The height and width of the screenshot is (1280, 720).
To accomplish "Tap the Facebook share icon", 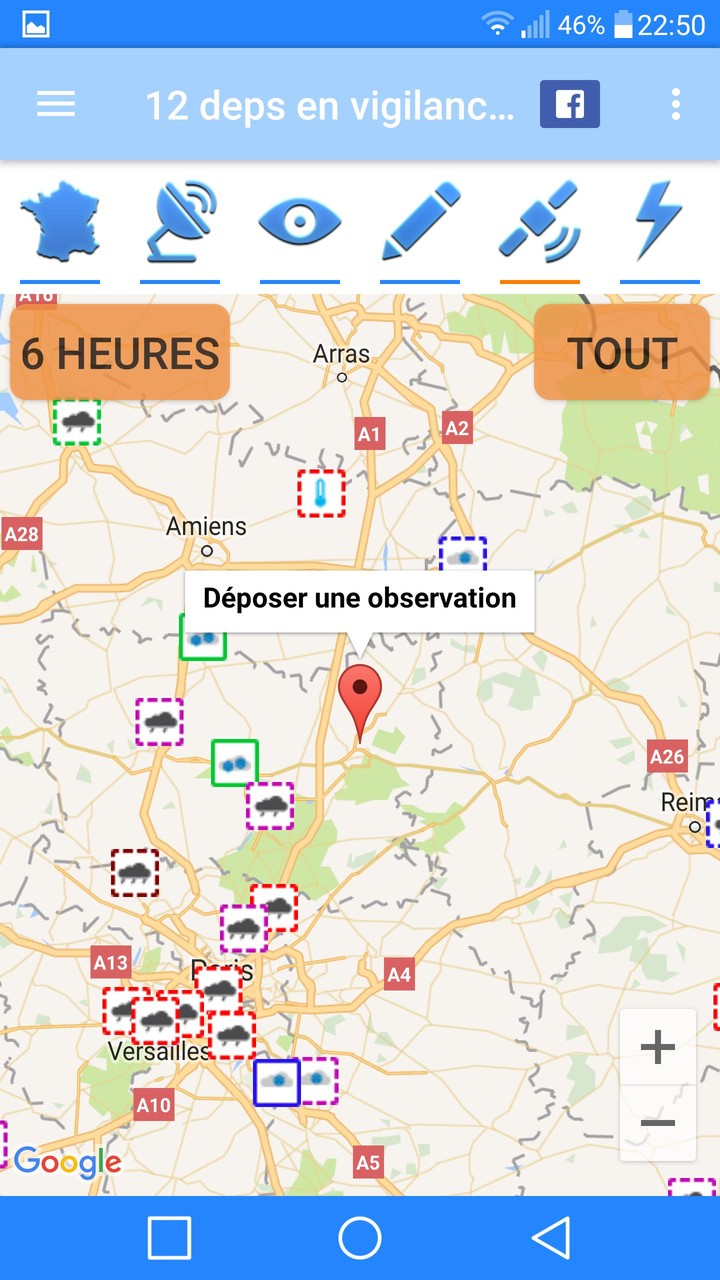I will (569, 104).
